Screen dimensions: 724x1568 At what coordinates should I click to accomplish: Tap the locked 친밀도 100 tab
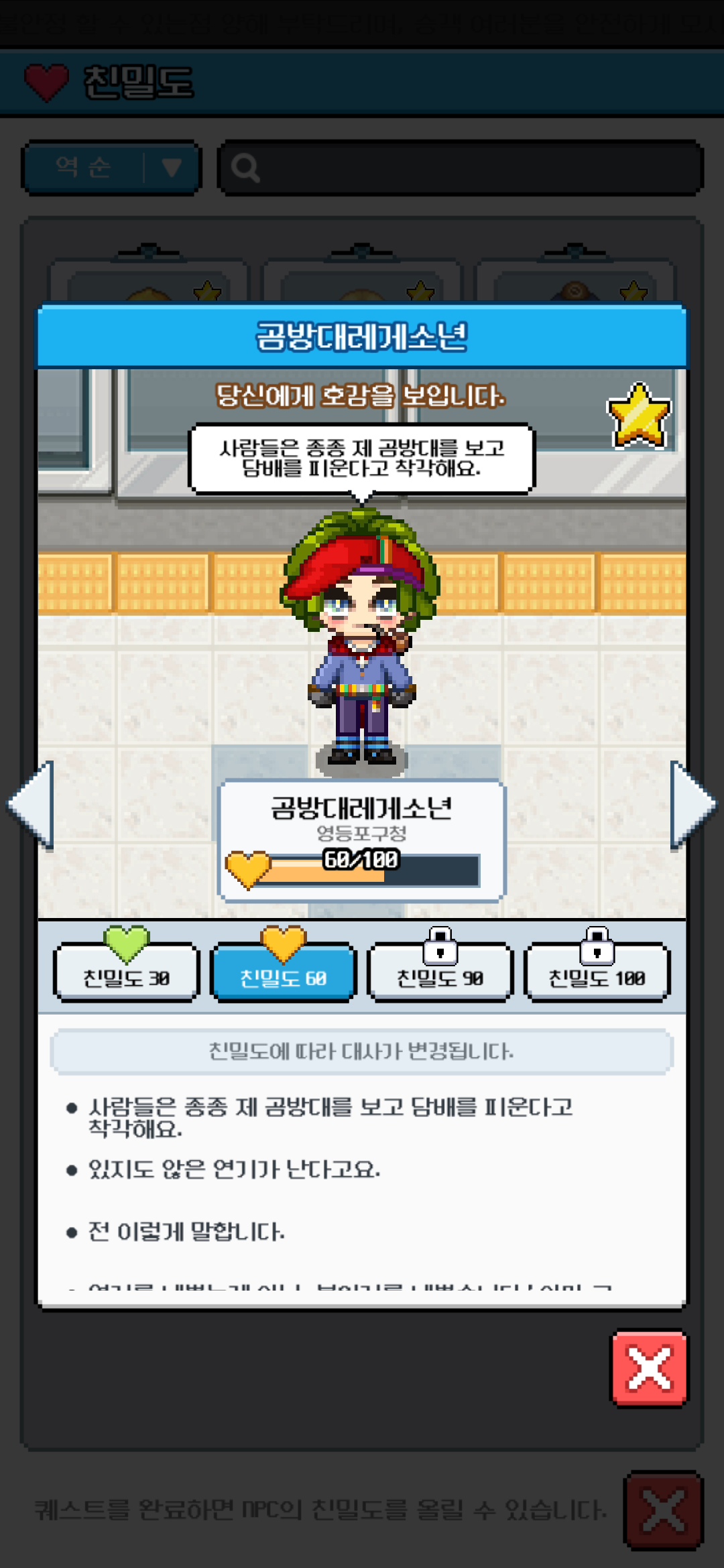click(x=597, y=973)
